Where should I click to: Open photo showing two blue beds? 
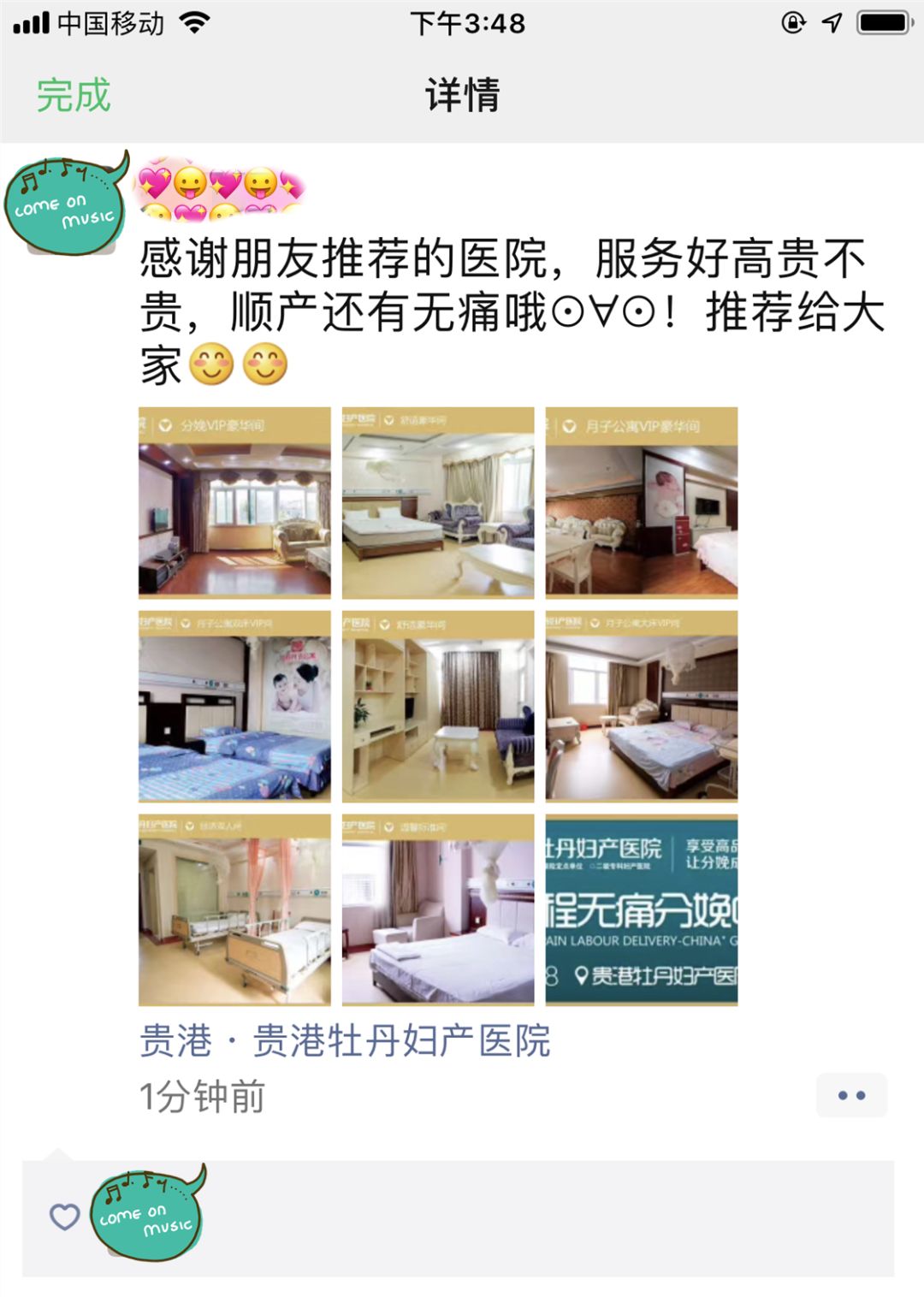(234, 706)
